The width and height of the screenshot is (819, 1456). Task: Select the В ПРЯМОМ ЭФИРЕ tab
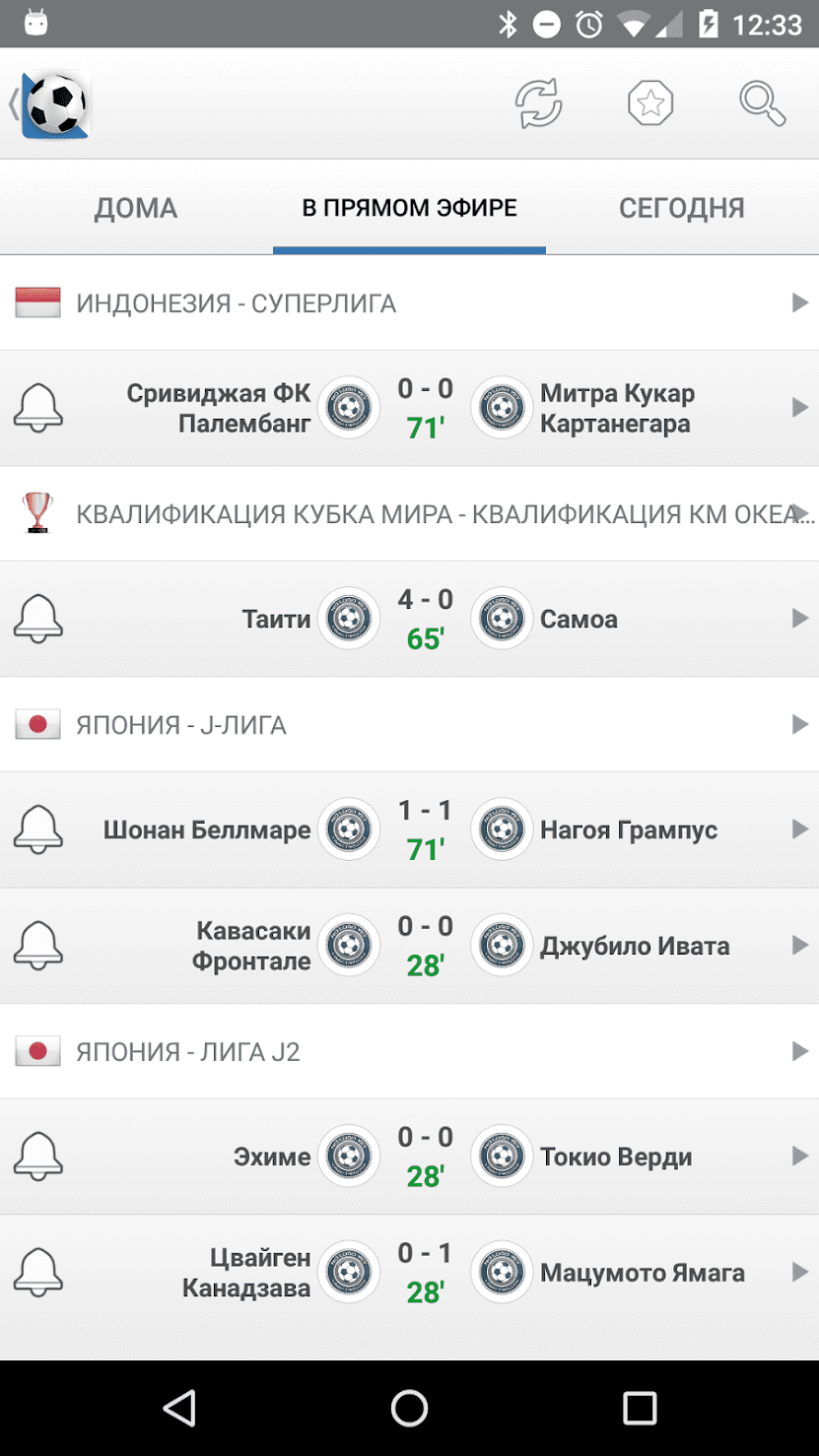click(x=409, y=209)
